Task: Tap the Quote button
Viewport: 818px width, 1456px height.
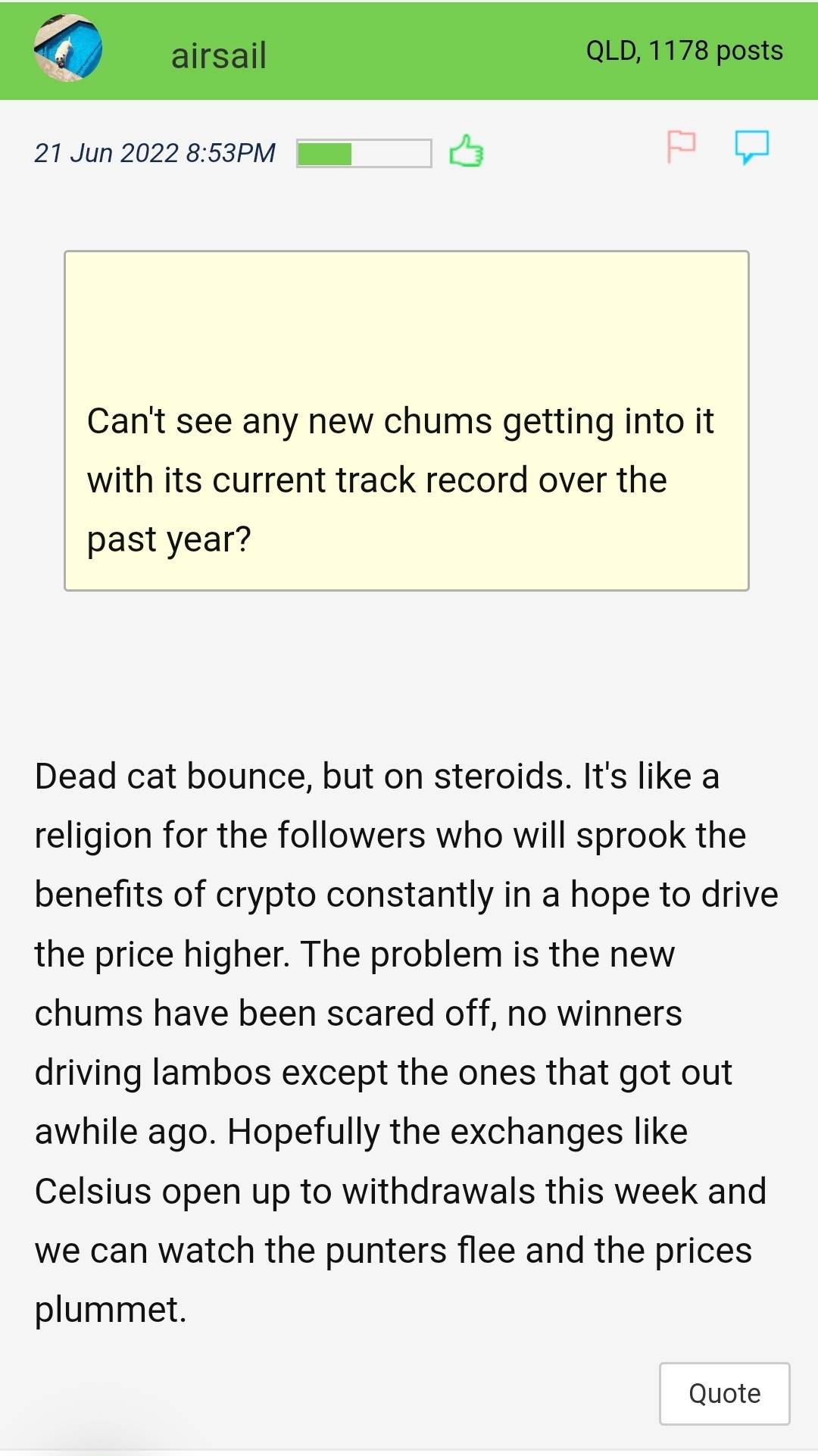Action: 724,1393
